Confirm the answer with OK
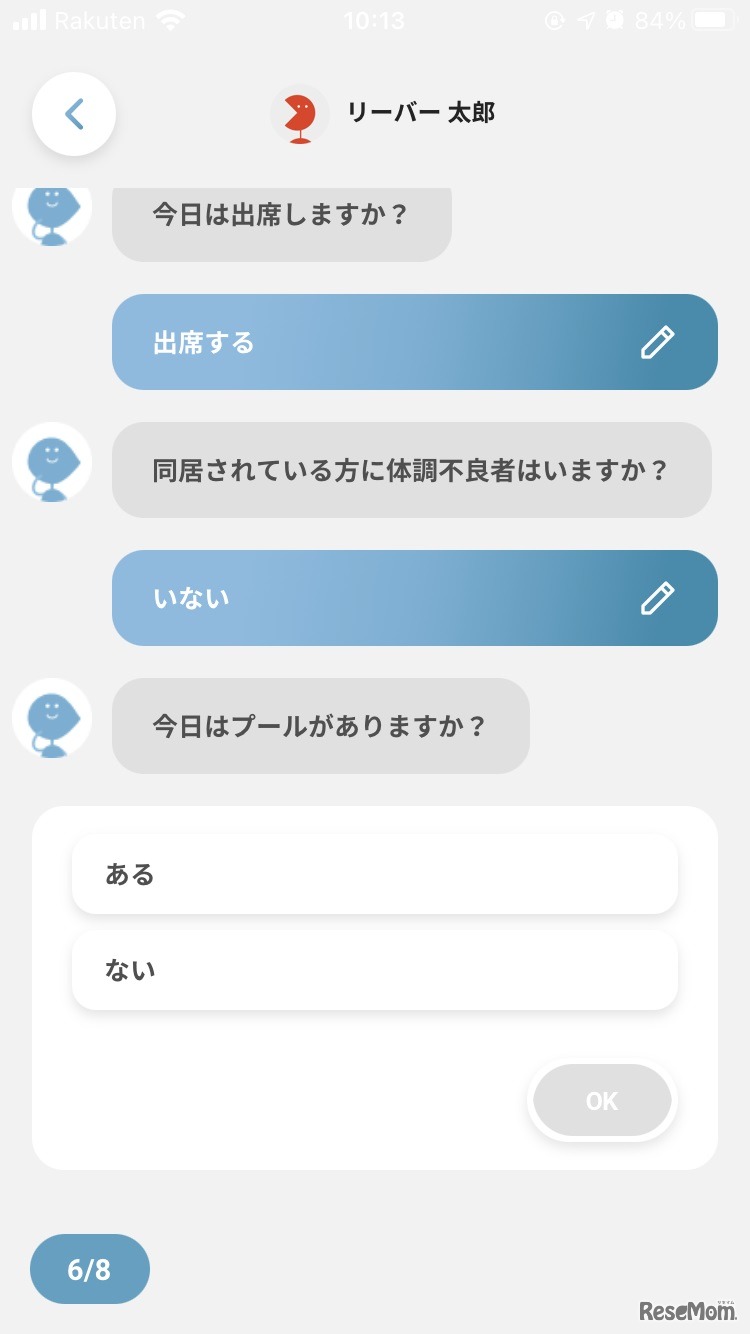The width and height of the screenshot is (750, 1334). [x=601, y=1101]
